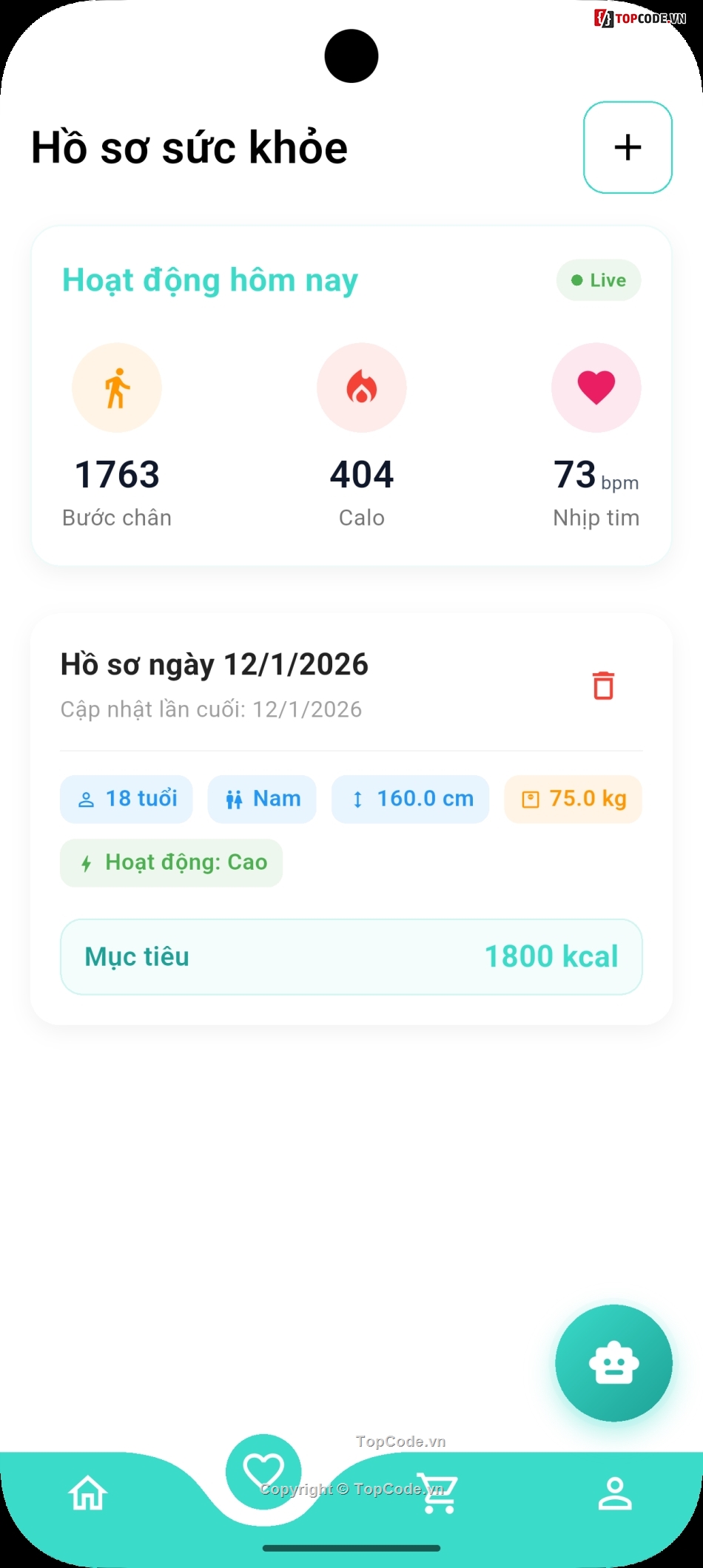This screenshot has width=703, height=1568.
Task: Tap the heart rate icon
Action: (596, 388)
